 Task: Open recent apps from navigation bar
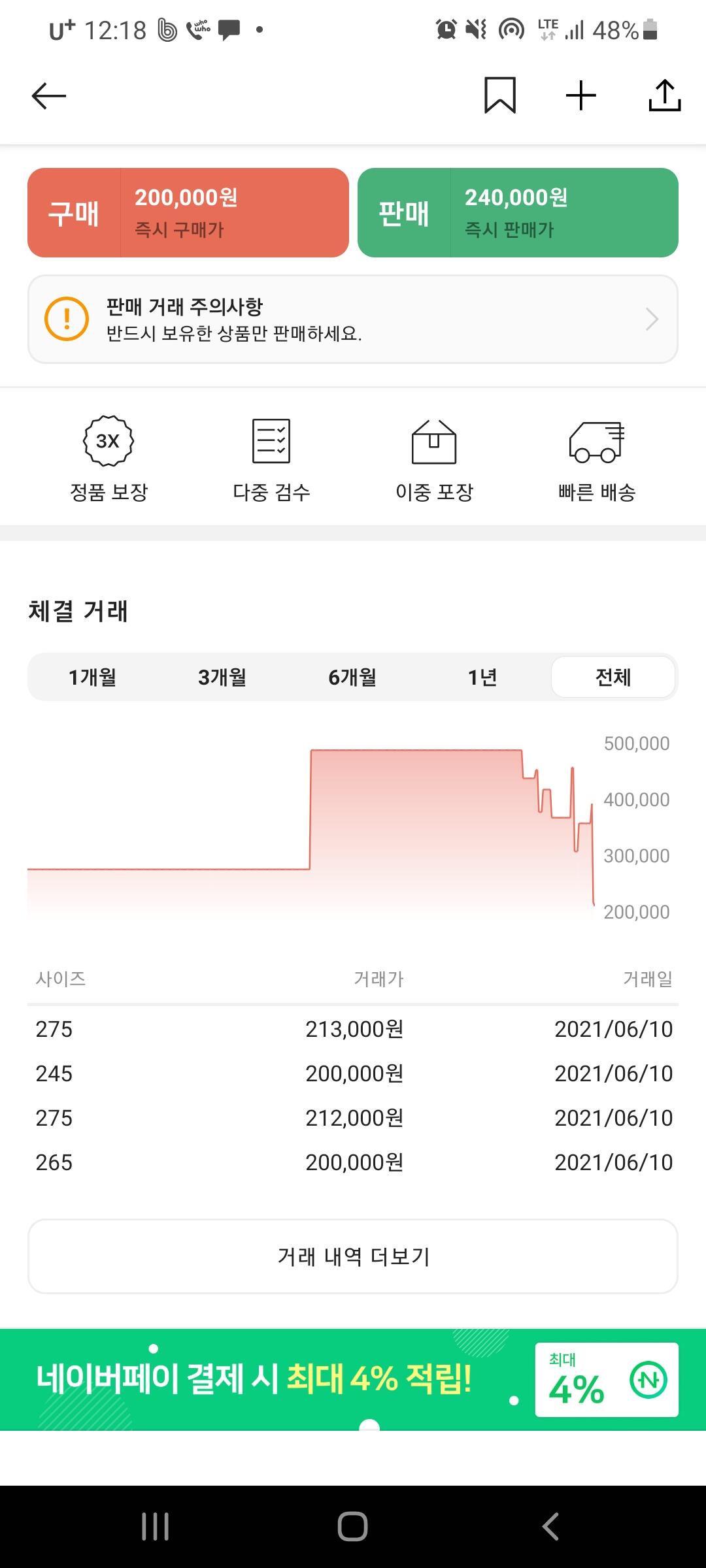coord(156,1526)
